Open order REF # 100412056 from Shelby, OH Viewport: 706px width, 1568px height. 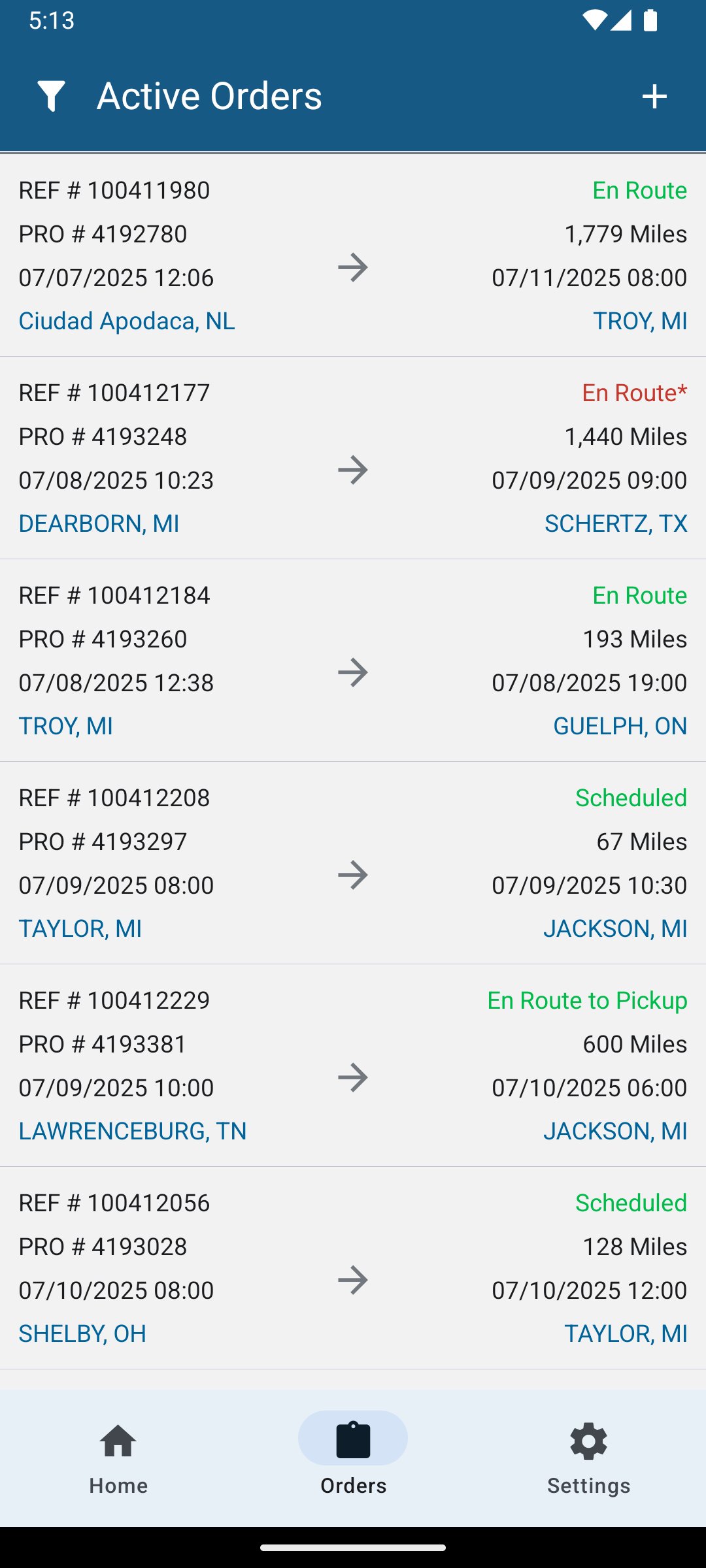tap(353, 1268)
